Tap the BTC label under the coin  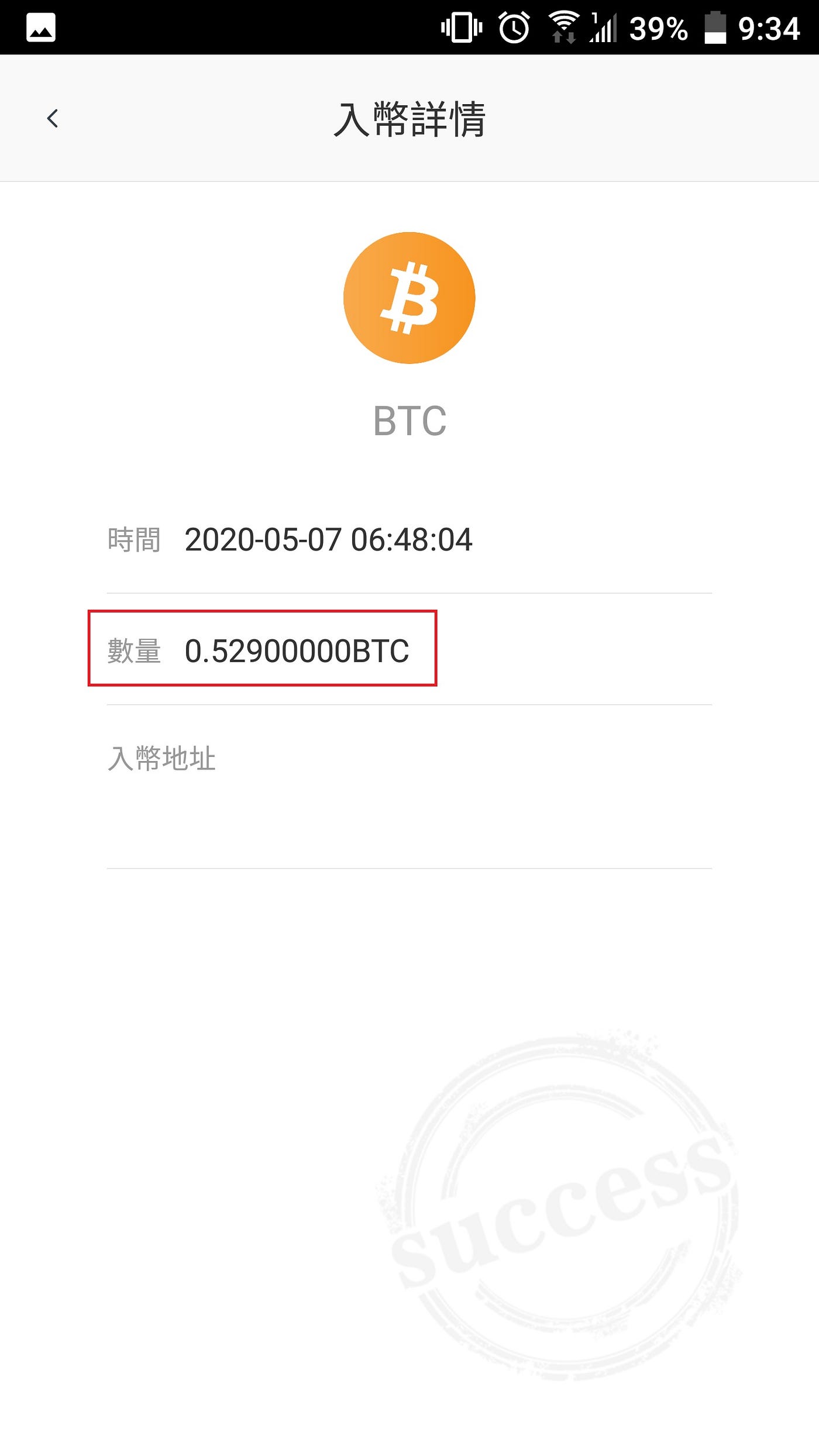pyautogui.click(x=409, y=420)
